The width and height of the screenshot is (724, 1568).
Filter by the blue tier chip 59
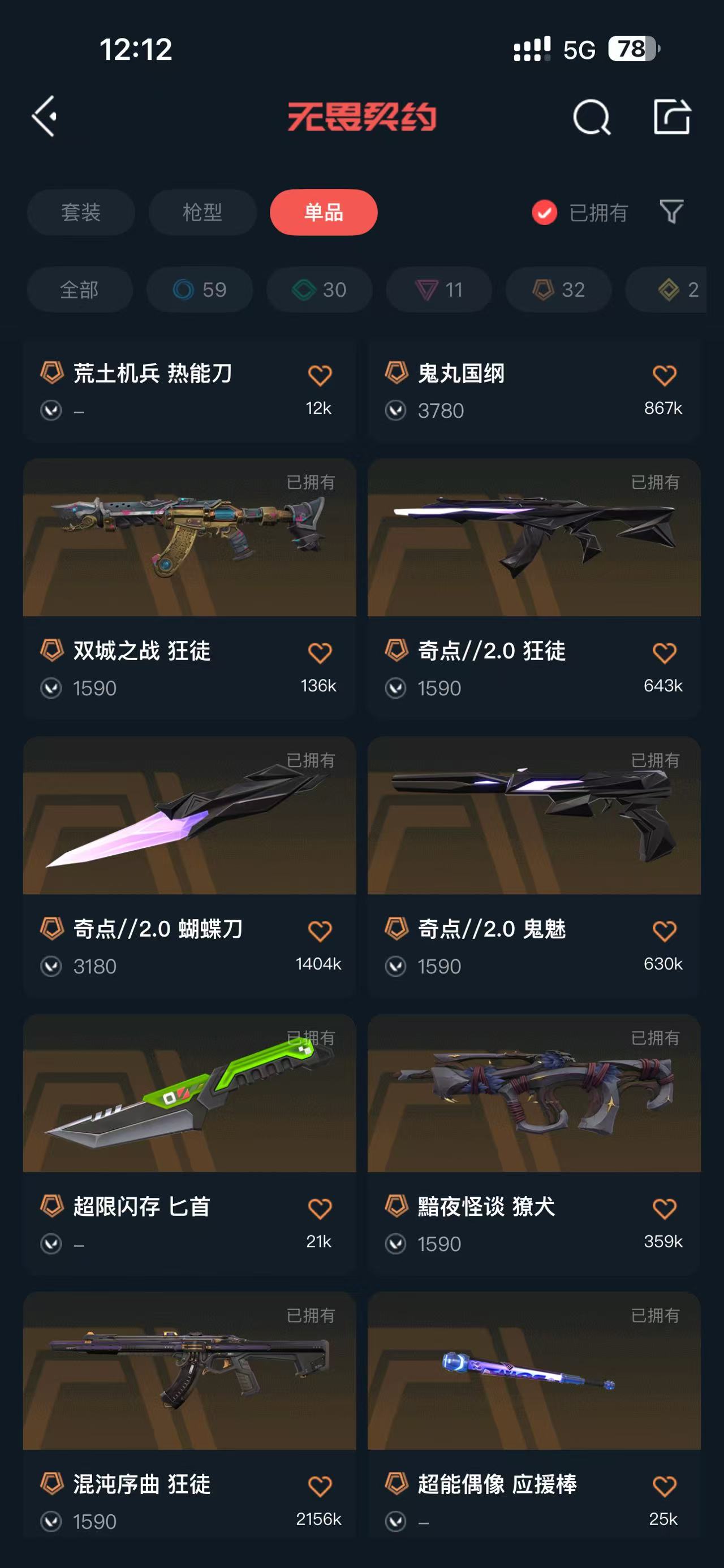pos(200,290)
